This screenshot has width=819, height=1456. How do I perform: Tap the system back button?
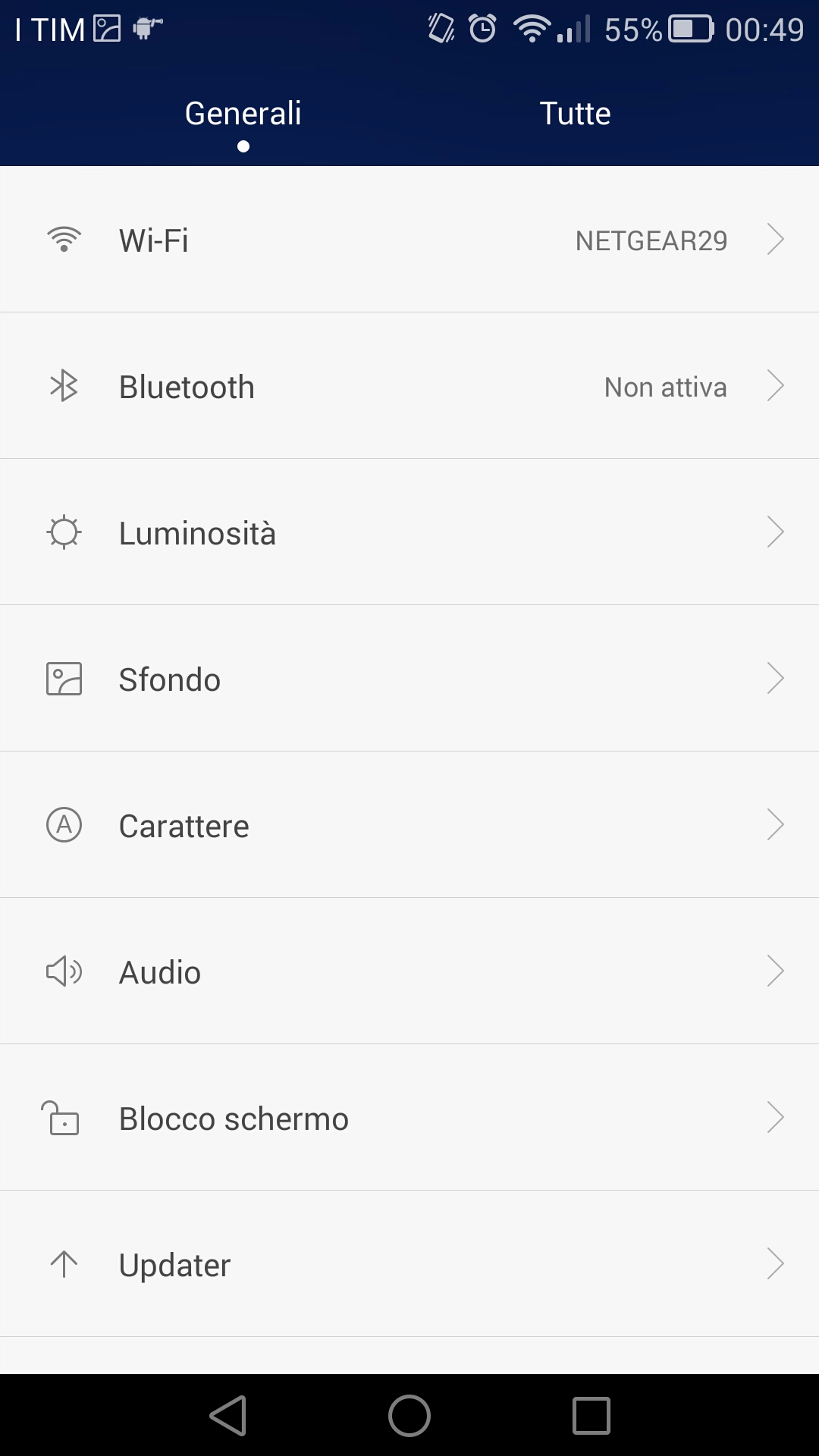tap(227, 1416)
